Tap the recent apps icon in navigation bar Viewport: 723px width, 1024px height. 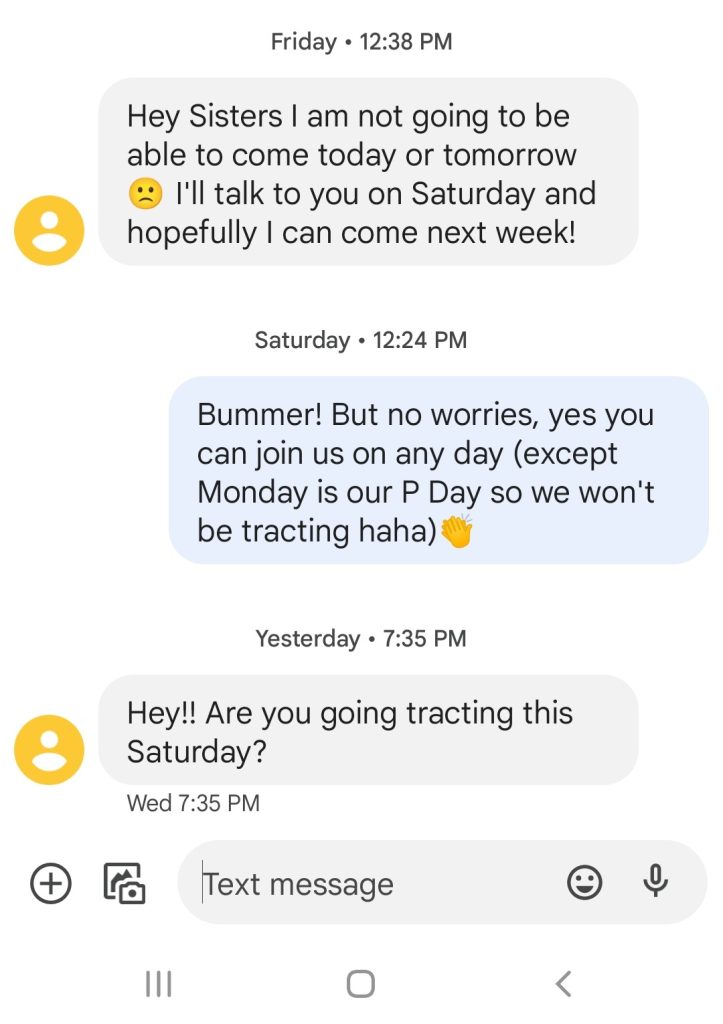click(158, 984)
